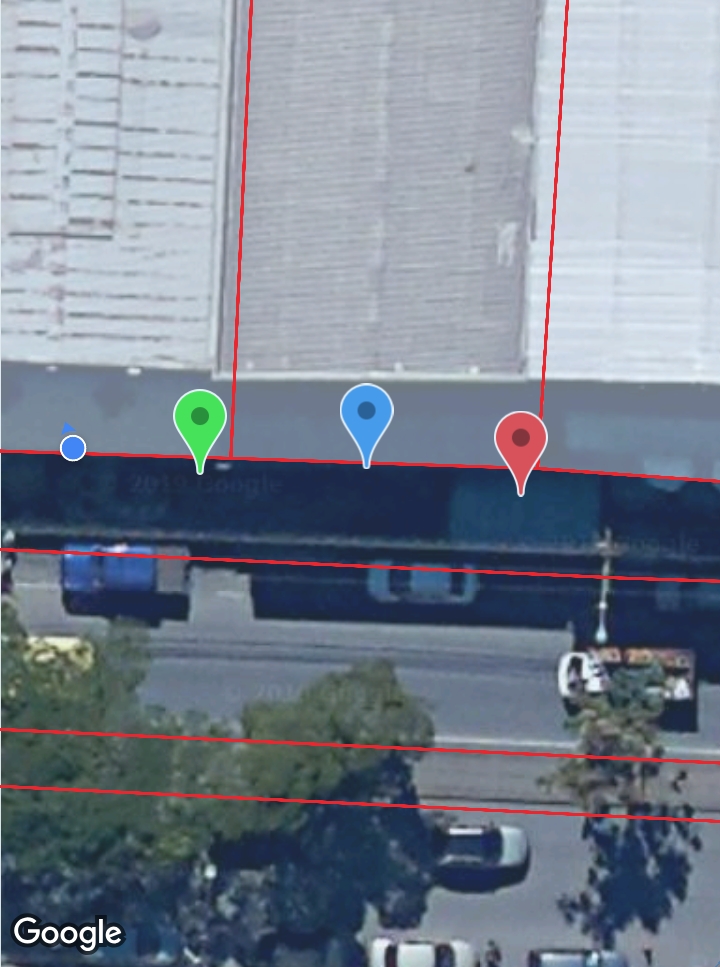Image resolution: width=720 pixels, height=967 pixels.
Task: Tap the green map pin marker
Action: (x=200, y=420)
